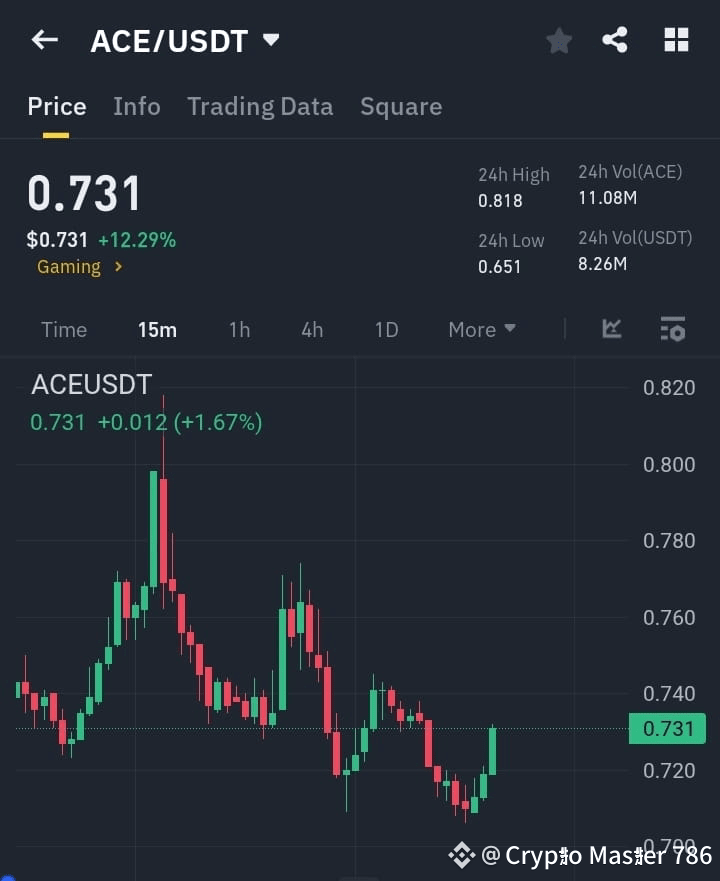Open the markets grid view icon
The height and width of the screenshot is (881, 720).
click(x=676, y=40)
